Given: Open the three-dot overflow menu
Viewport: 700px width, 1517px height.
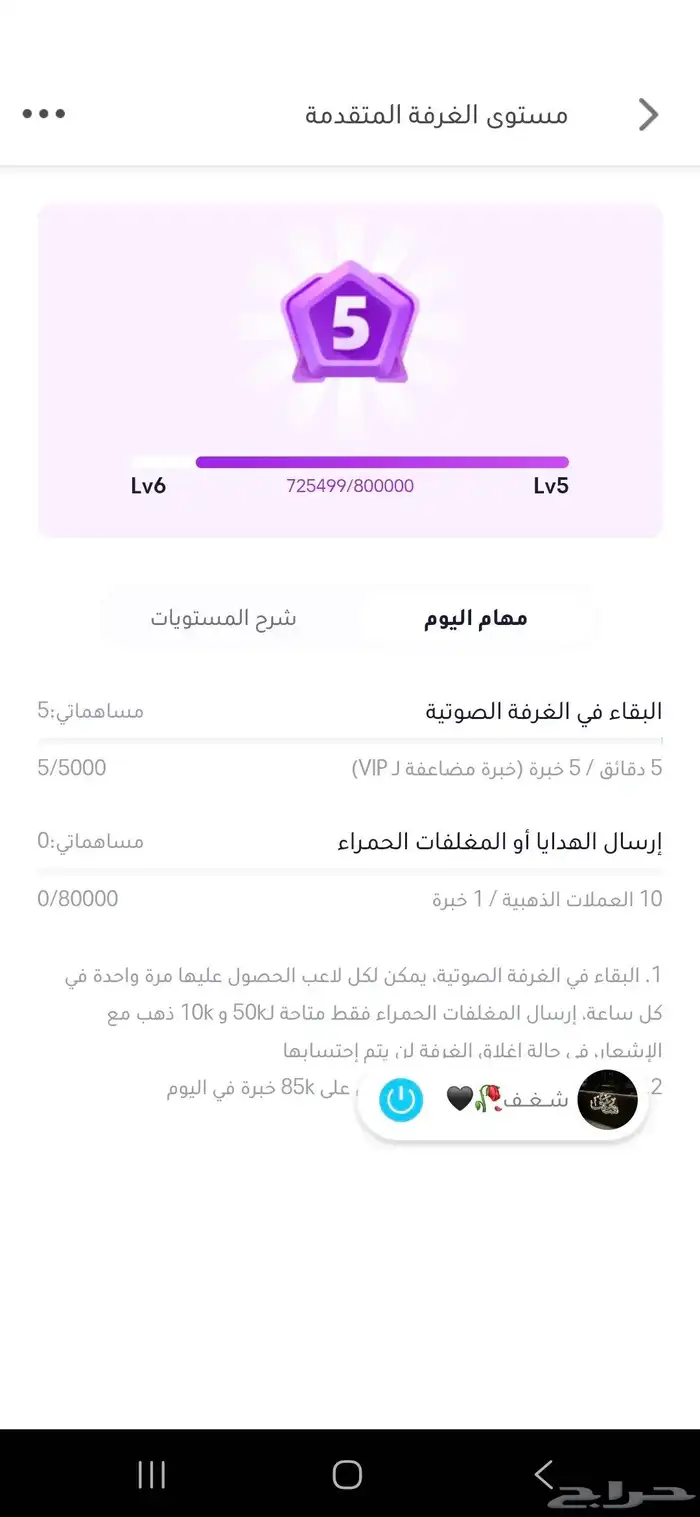Looking at the screenshot, I should (x=44, y=114).
